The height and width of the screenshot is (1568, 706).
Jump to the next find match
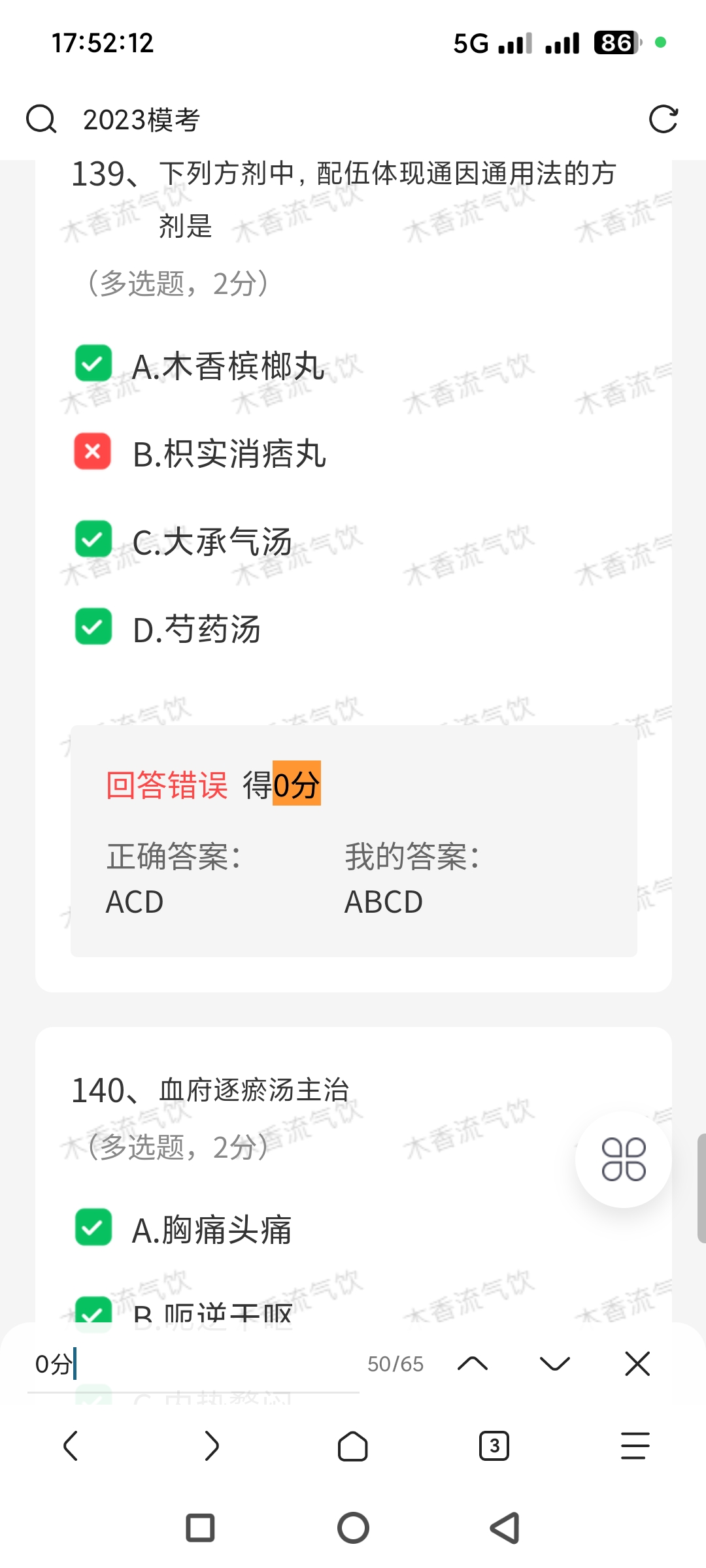pyautogui.click(x=555, y=1364)
